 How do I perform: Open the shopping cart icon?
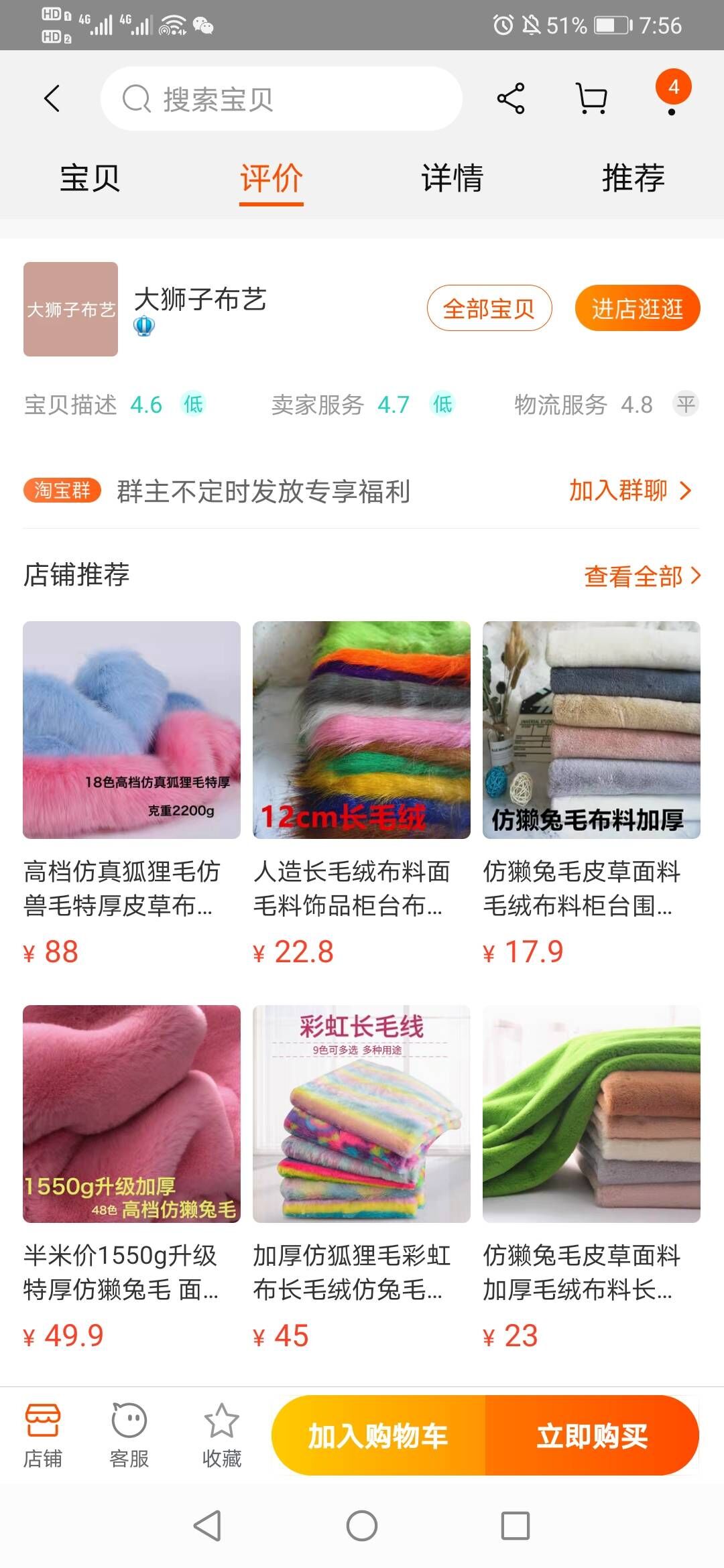coord(592,99)
